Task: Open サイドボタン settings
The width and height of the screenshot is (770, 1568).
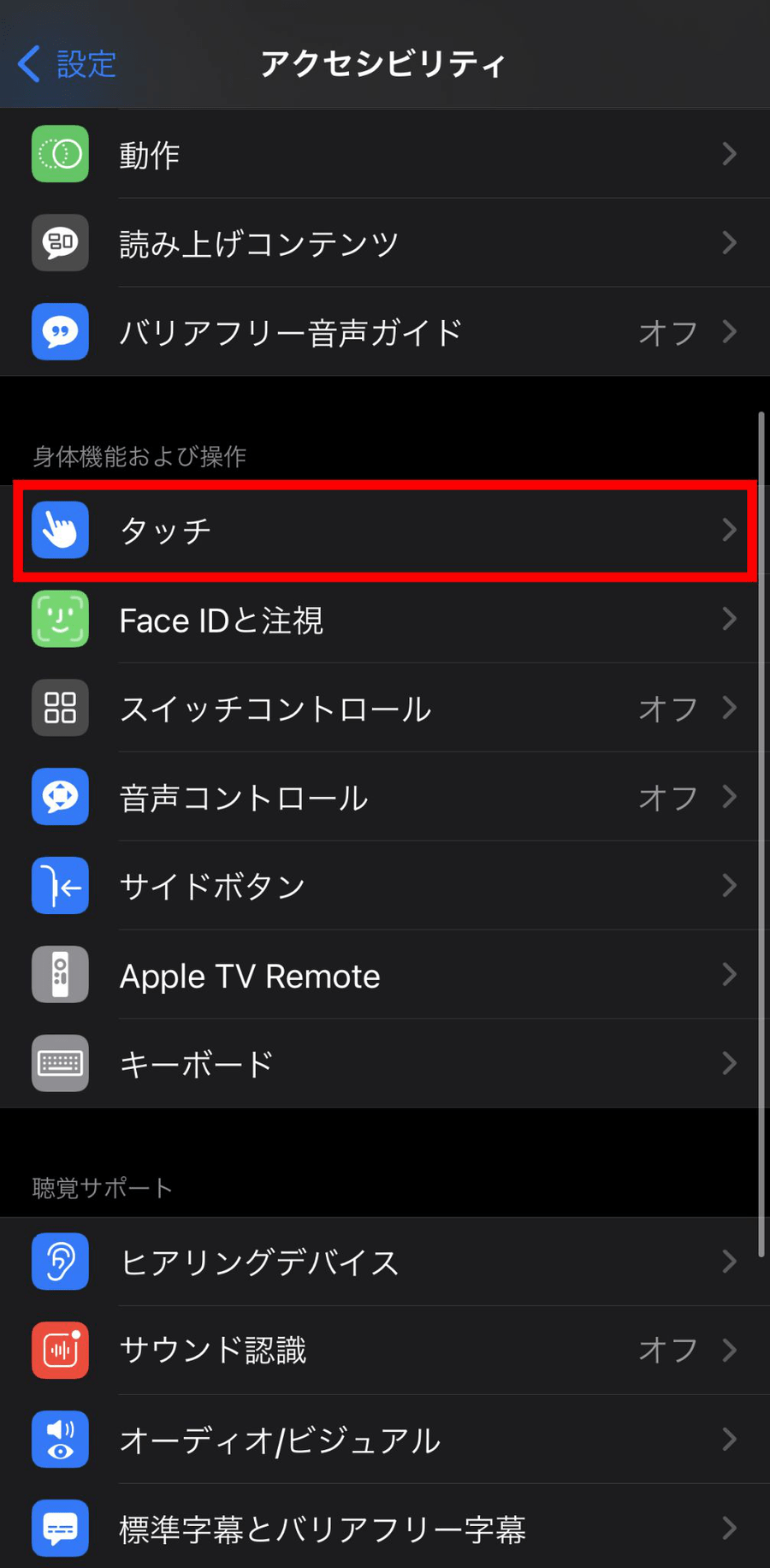Action: click(385, 886)
